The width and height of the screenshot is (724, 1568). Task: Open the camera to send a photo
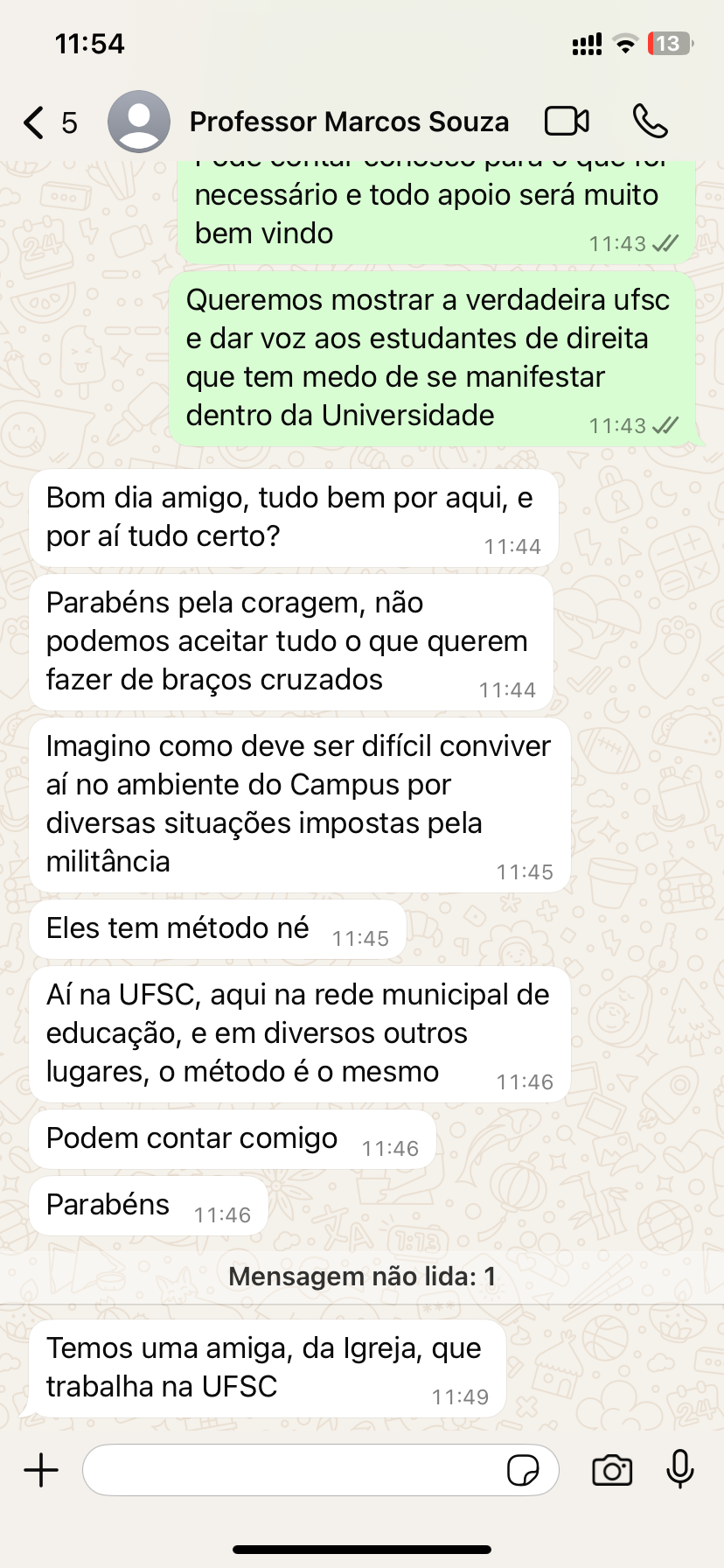point(612,1470)
